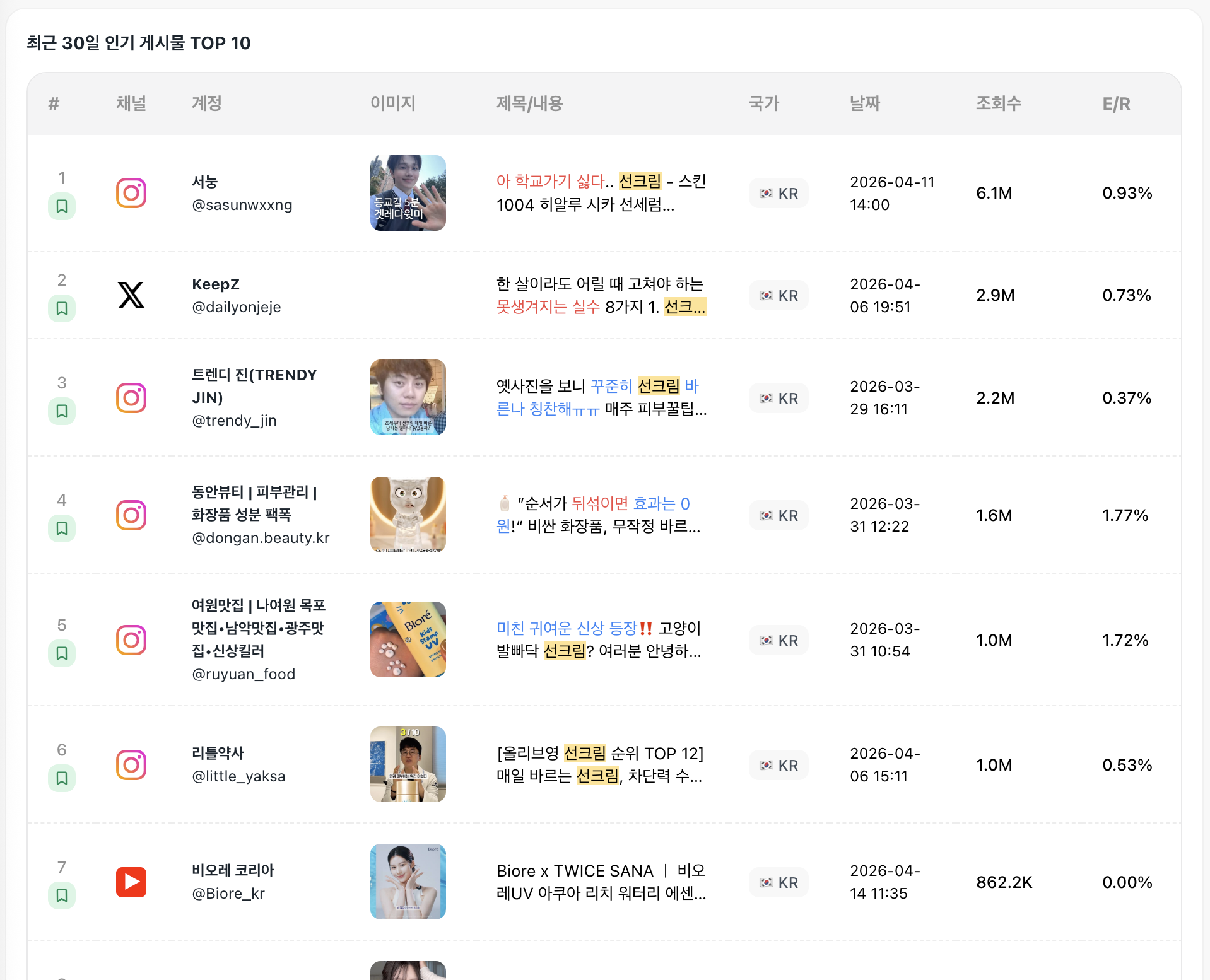Open the dongan.beauty.kr post thumbnail
This screenshot has width=1210, height=980.
click(x=408, y=515)
